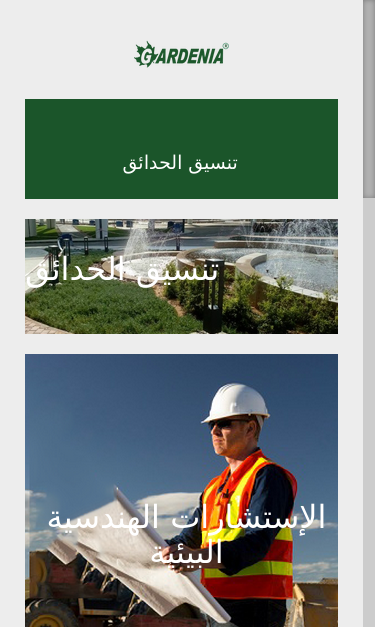This screenshot has height=627, width=375.
Task: Tap the green تنسيق الحدائق button
Action: [182, 149]
